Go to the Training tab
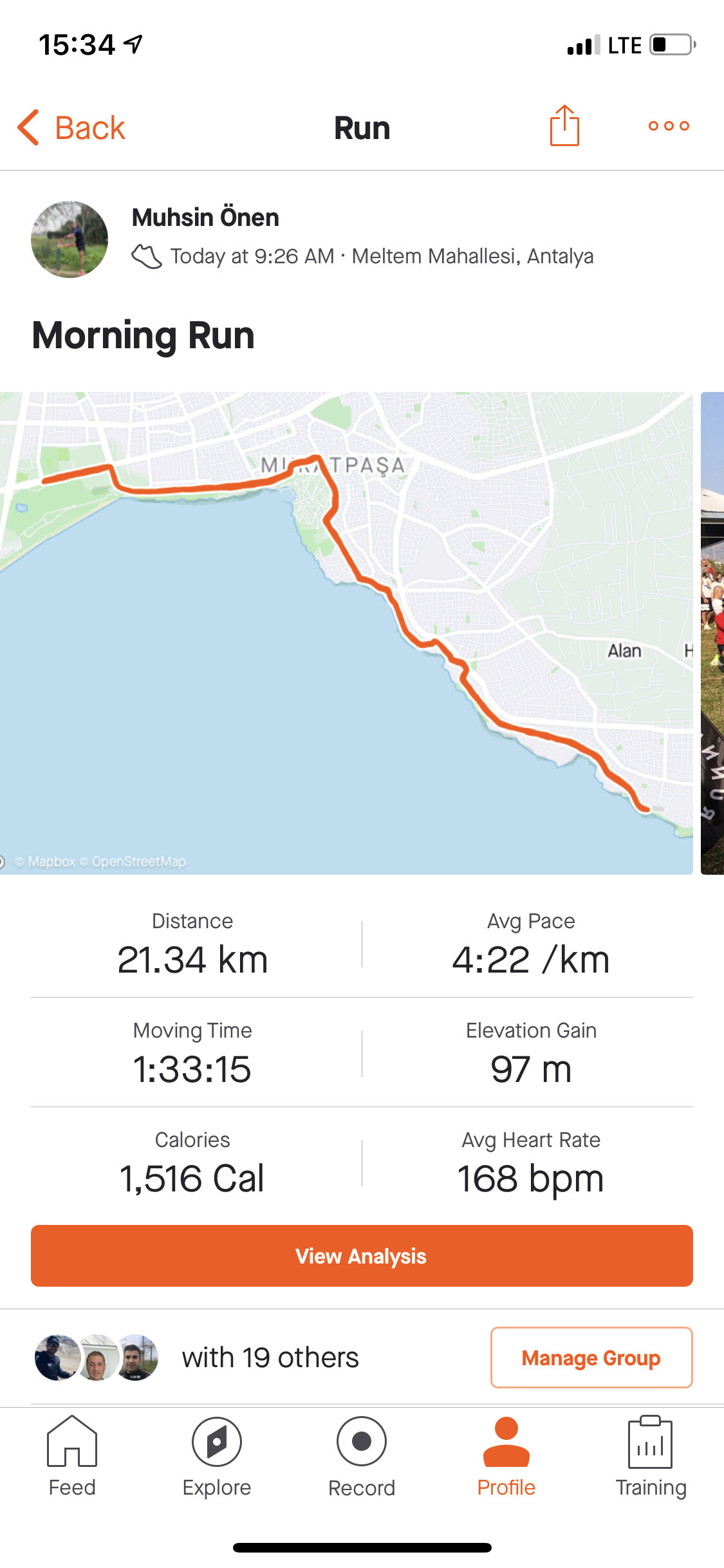The image size is (724, 1568). point(651,1457)
